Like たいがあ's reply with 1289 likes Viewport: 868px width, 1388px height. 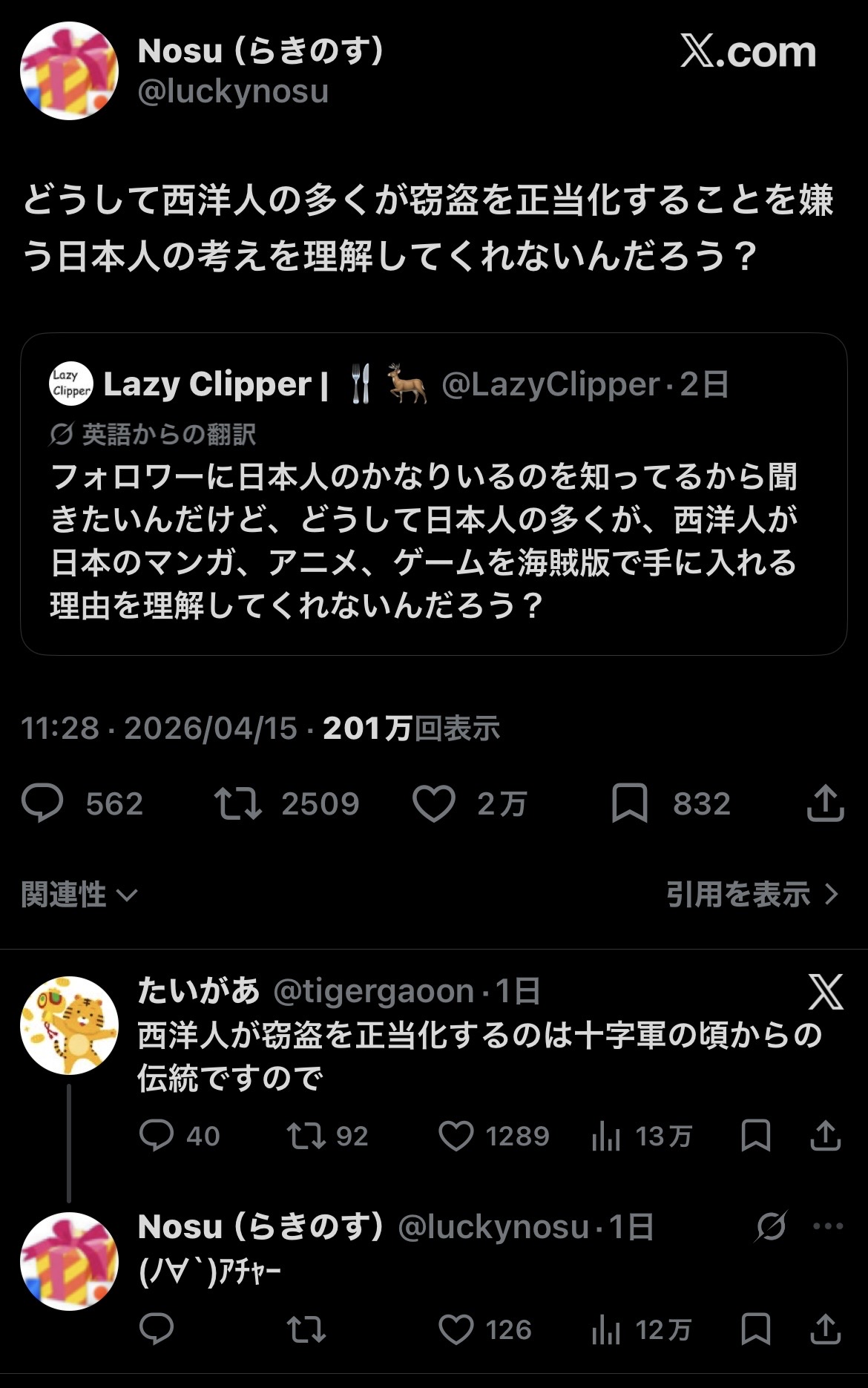pyautogui.click(x=456, y=1136)
